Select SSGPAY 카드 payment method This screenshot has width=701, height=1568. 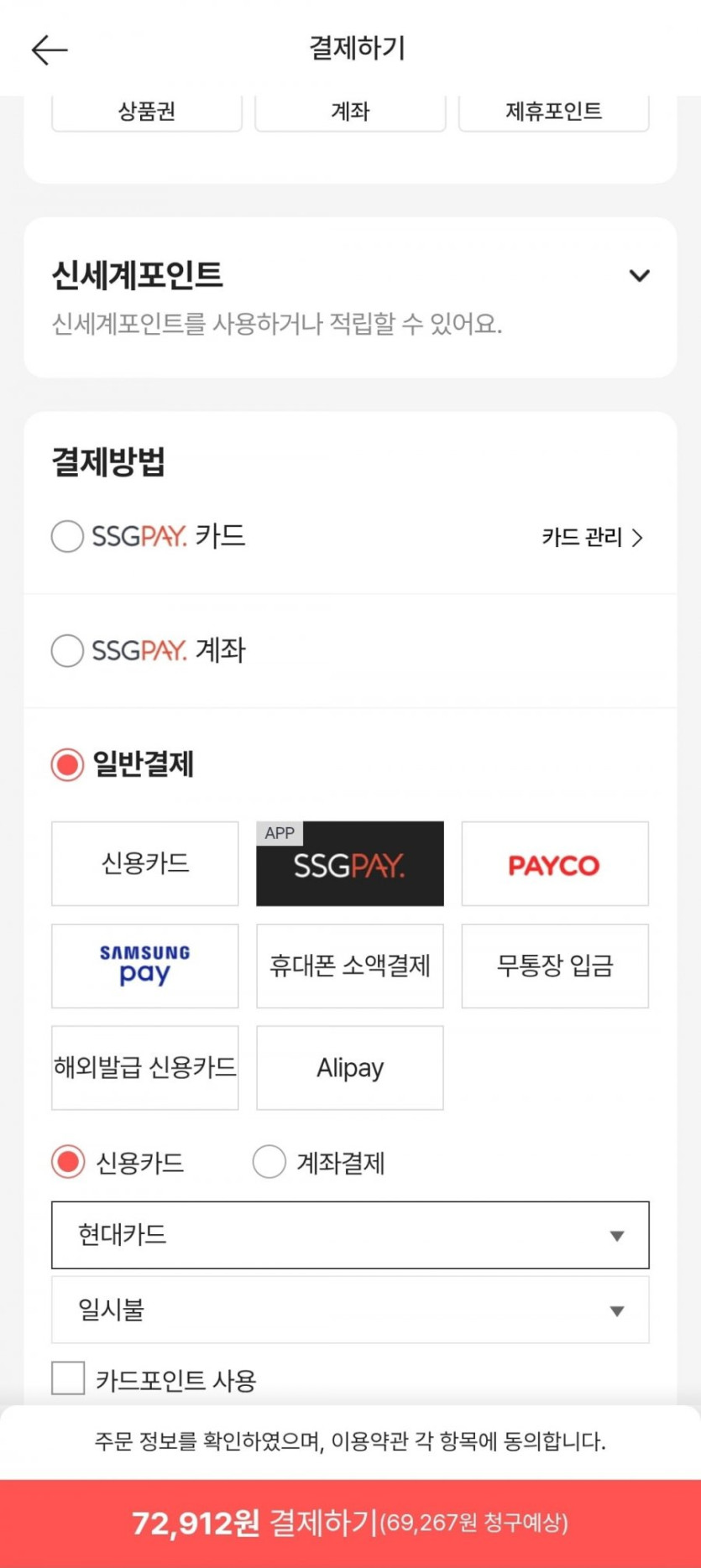coord(68,536)
